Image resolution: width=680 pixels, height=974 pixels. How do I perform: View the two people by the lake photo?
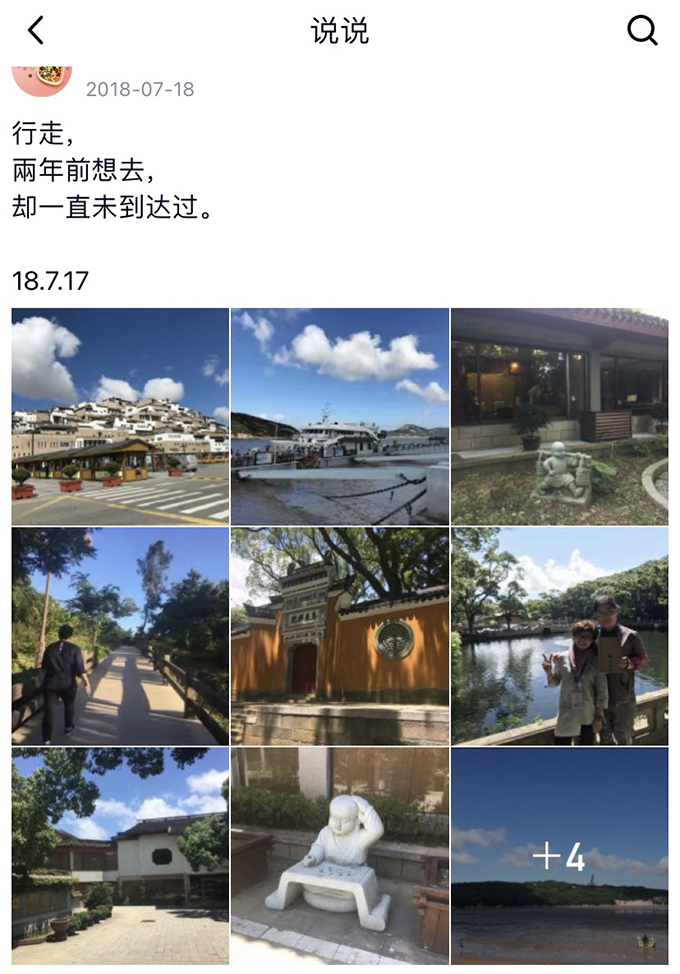(x=559, y=636)
